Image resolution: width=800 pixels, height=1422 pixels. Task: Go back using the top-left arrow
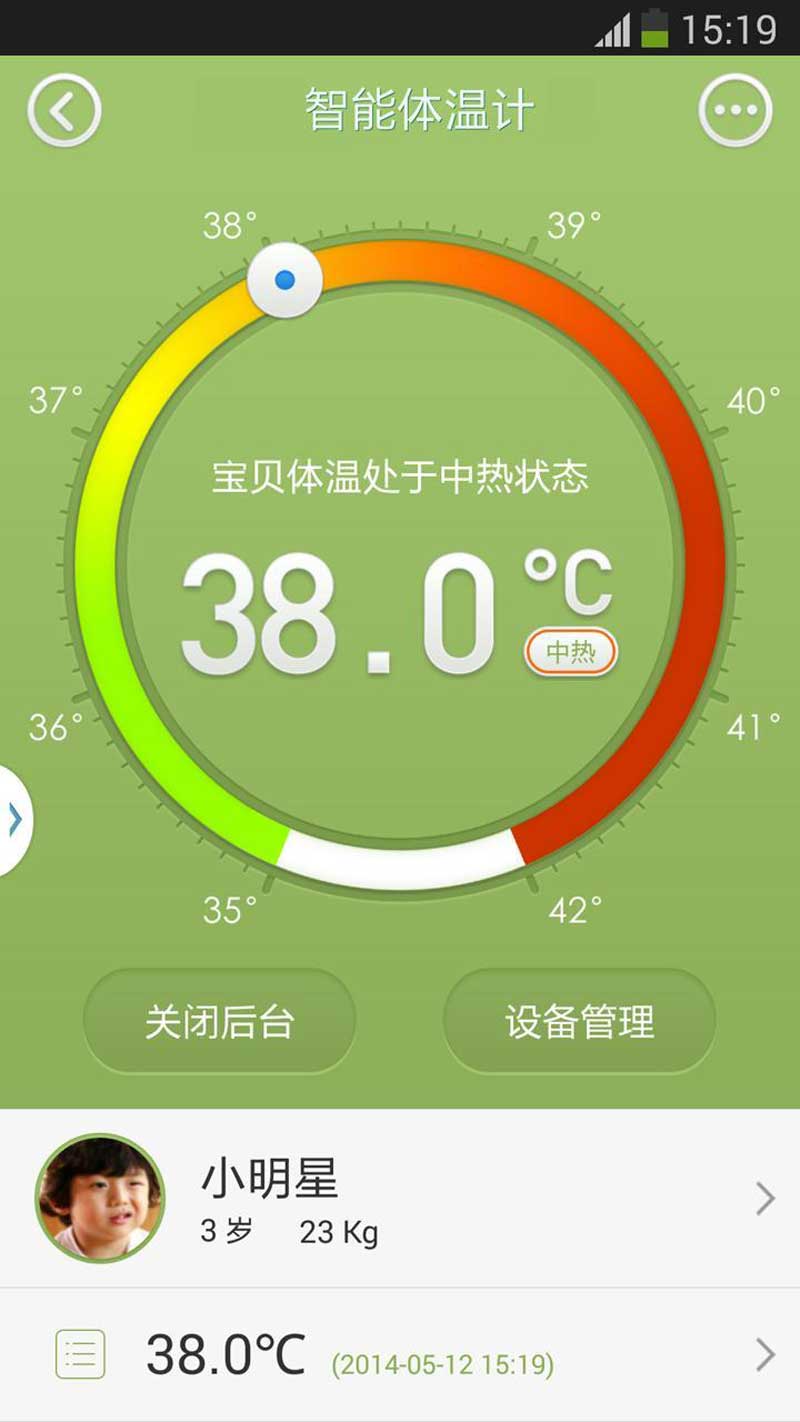coord(64,111)
